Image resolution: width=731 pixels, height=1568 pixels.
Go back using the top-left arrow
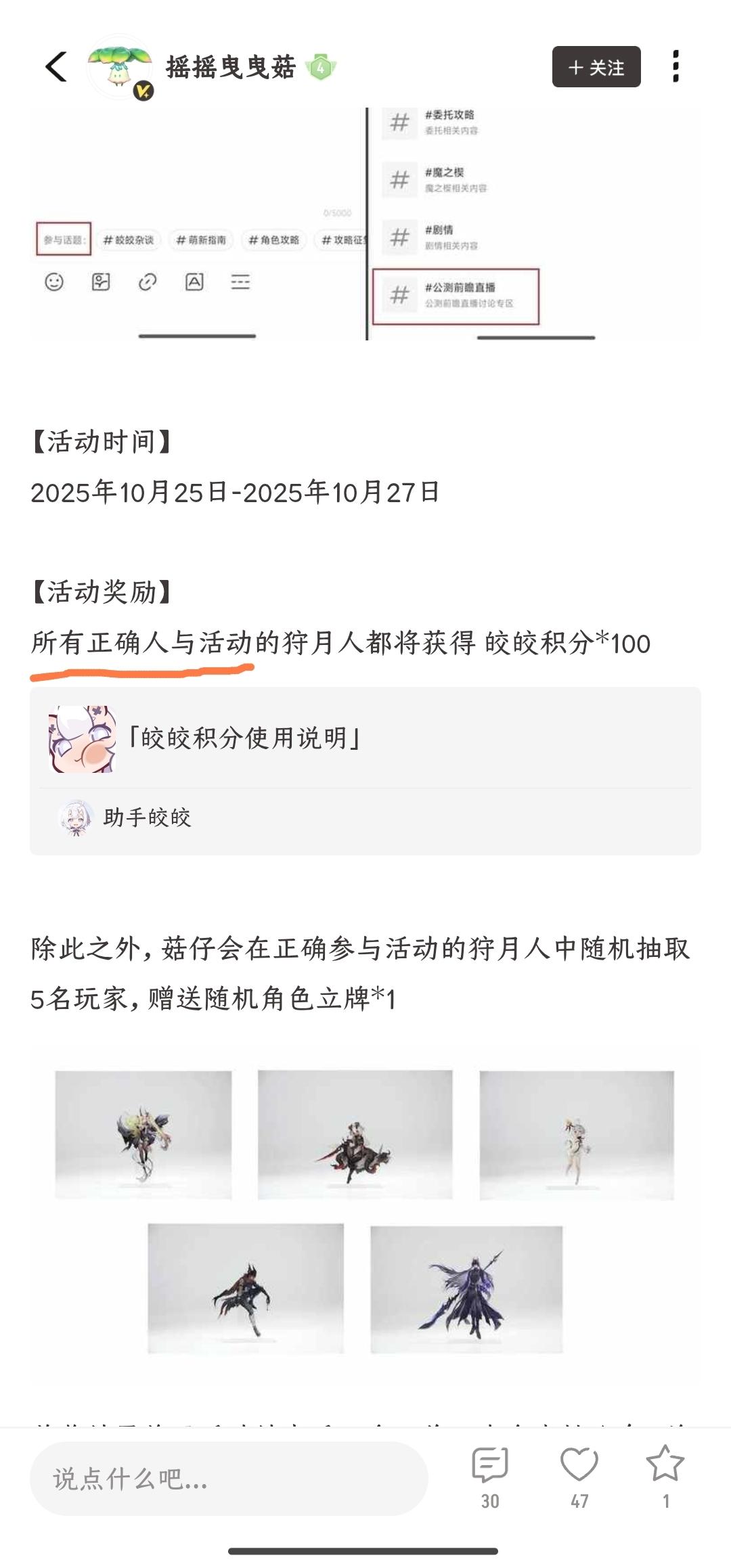click(x=57, y=67)
